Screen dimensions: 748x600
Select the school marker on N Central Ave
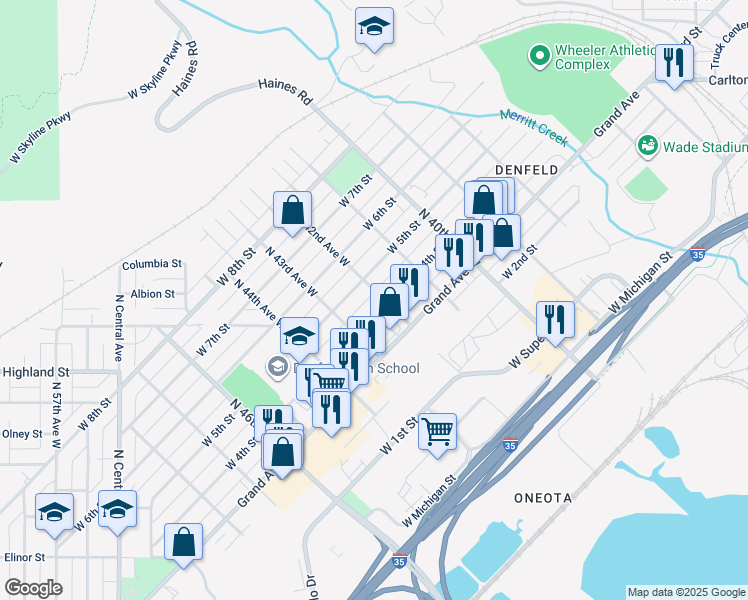tap(118, 509)
